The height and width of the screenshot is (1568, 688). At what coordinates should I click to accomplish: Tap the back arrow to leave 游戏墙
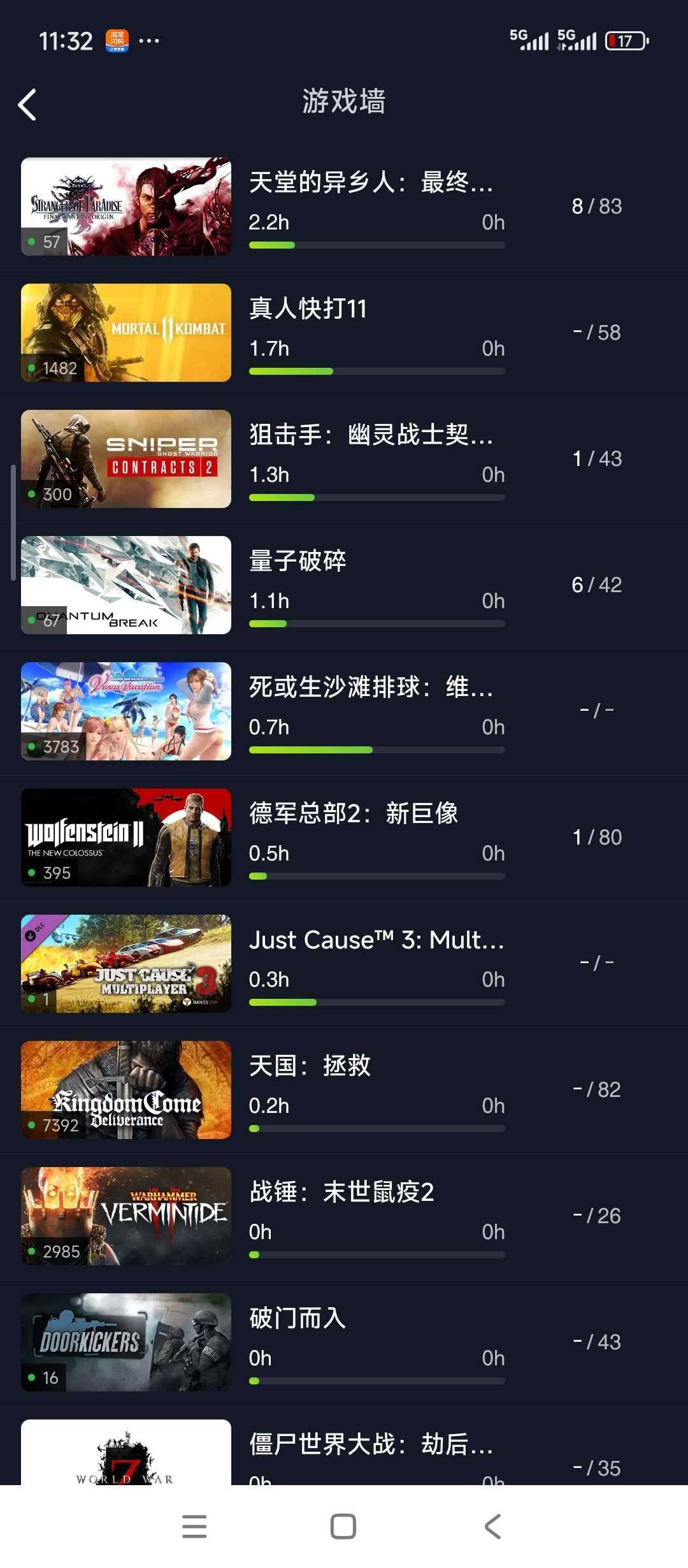pos(27,104)
